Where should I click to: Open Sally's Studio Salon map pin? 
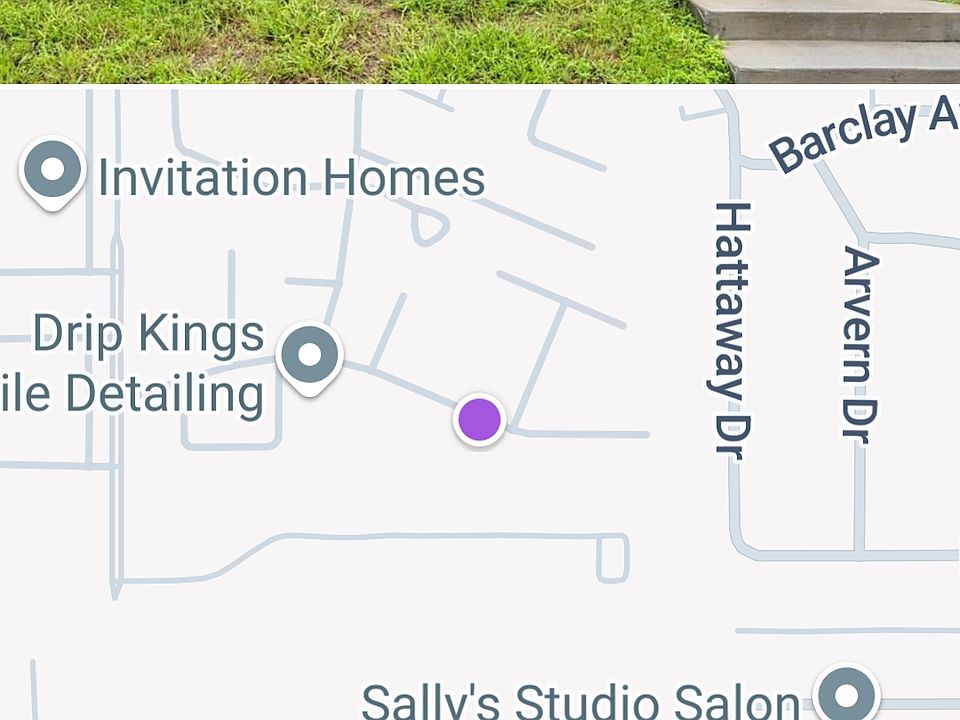846,694
